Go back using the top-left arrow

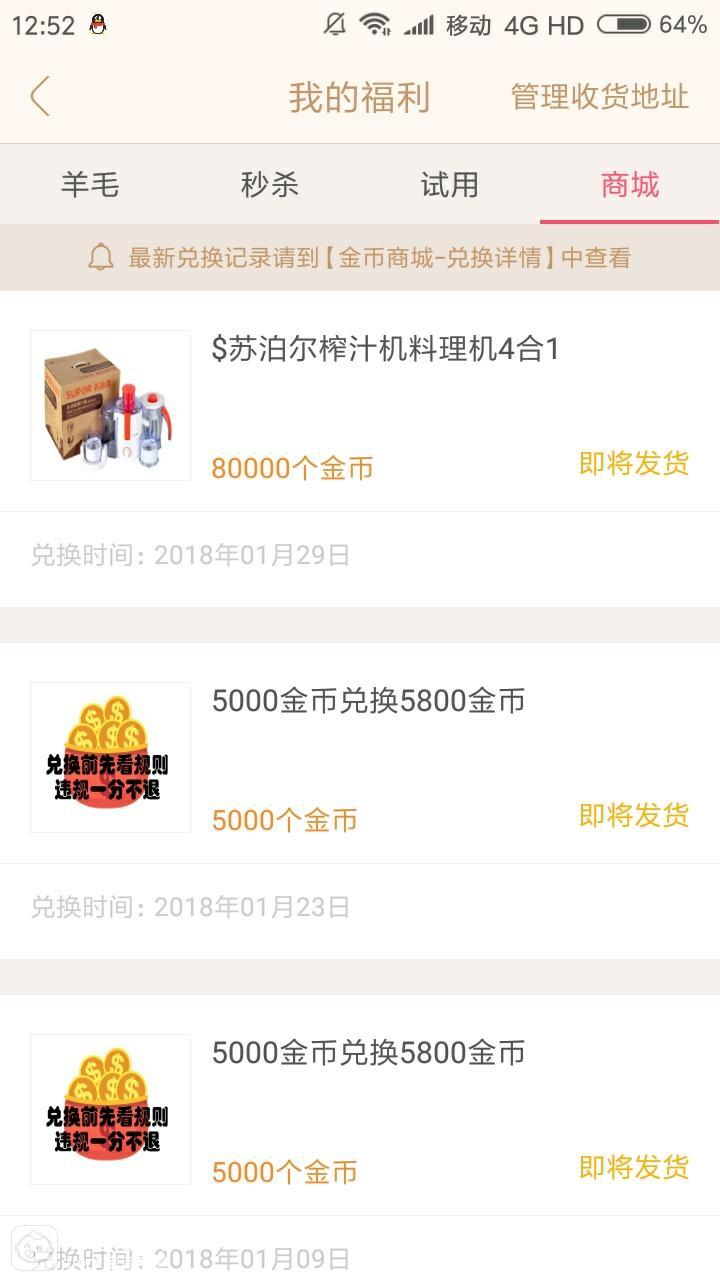[40, 97]
